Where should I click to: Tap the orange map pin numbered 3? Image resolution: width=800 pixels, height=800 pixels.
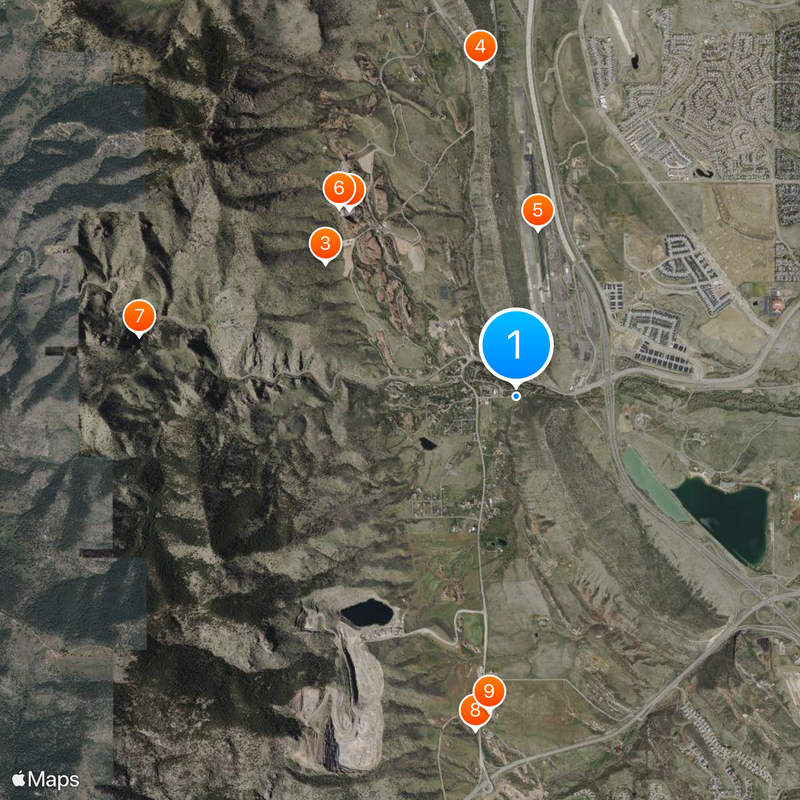(x=325, y=243)
